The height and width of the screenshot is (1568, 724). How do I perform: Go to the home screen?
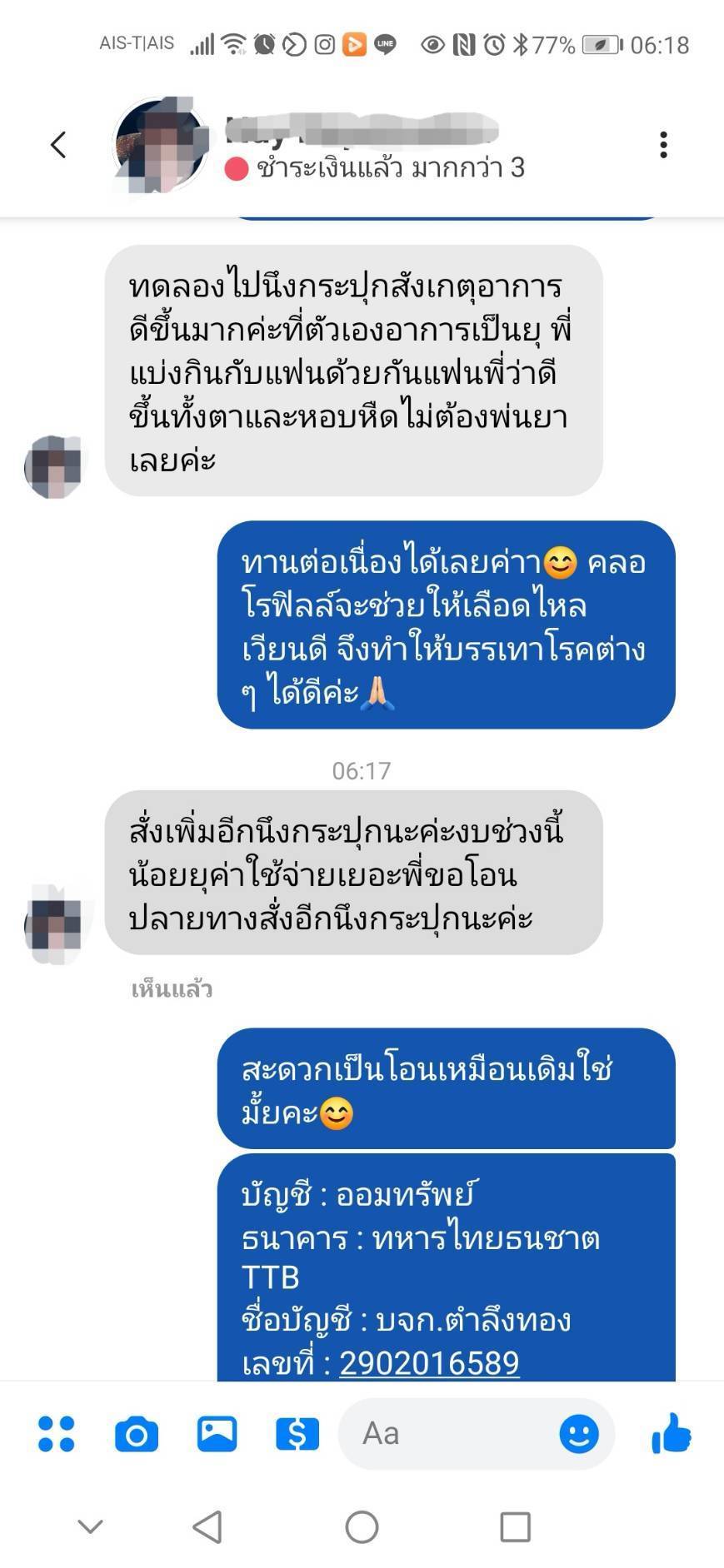click(x=362, y=1526)
